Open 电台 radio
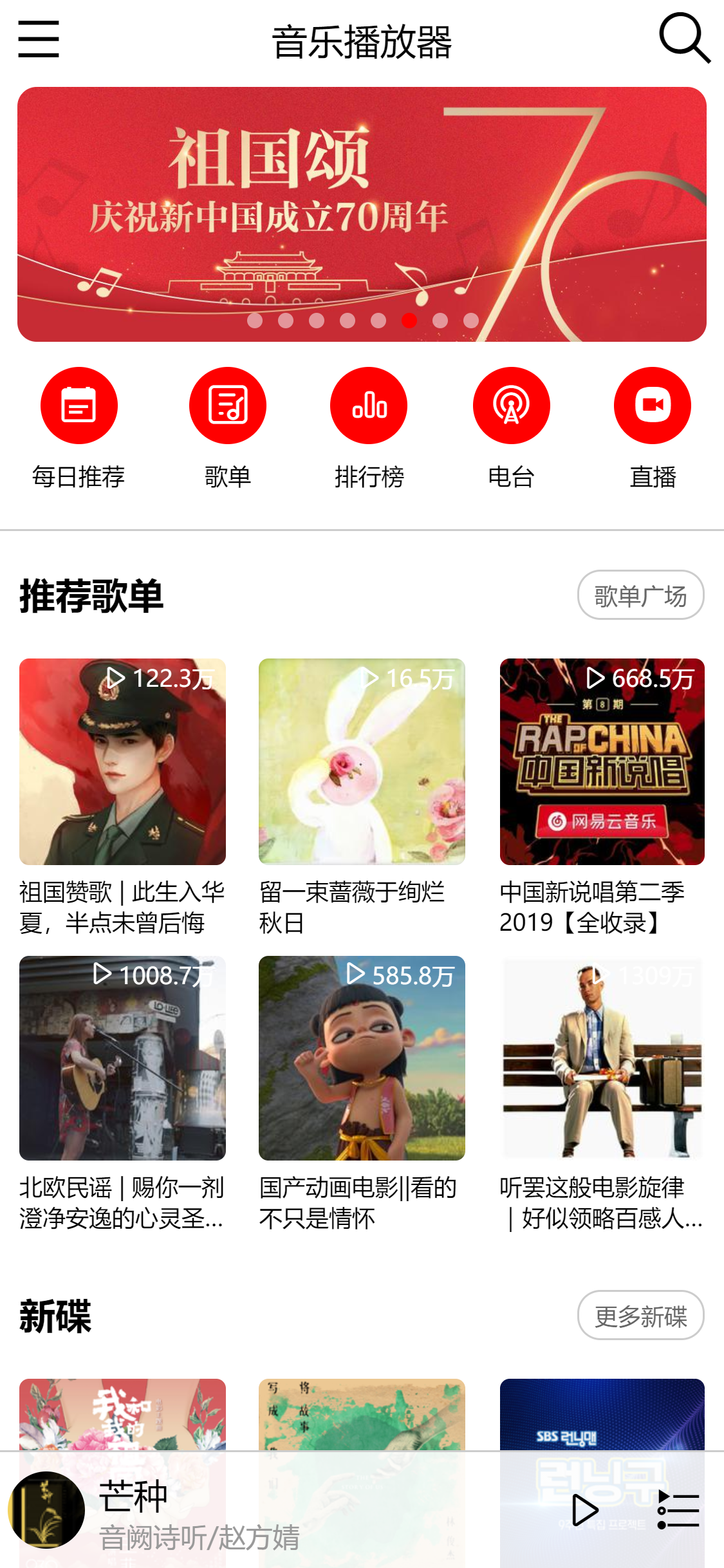The height and width of the screenshot is (1568, 724). [511, 406]
